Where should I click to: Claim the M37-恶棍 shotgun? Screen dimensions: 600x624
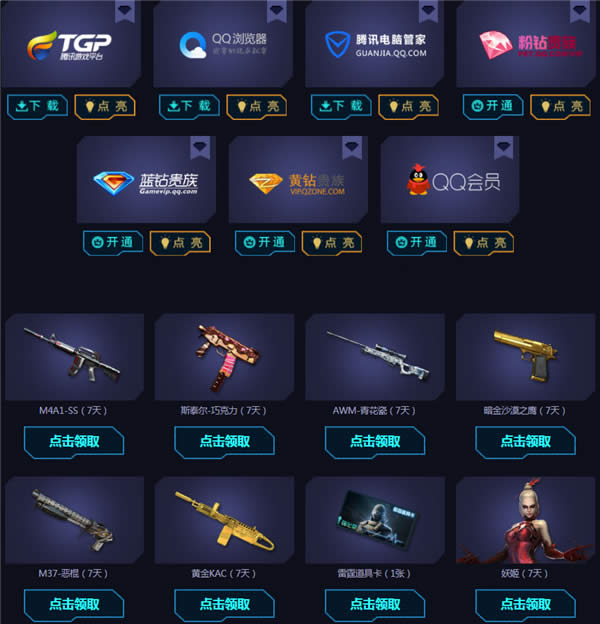[x=74, y=604]
